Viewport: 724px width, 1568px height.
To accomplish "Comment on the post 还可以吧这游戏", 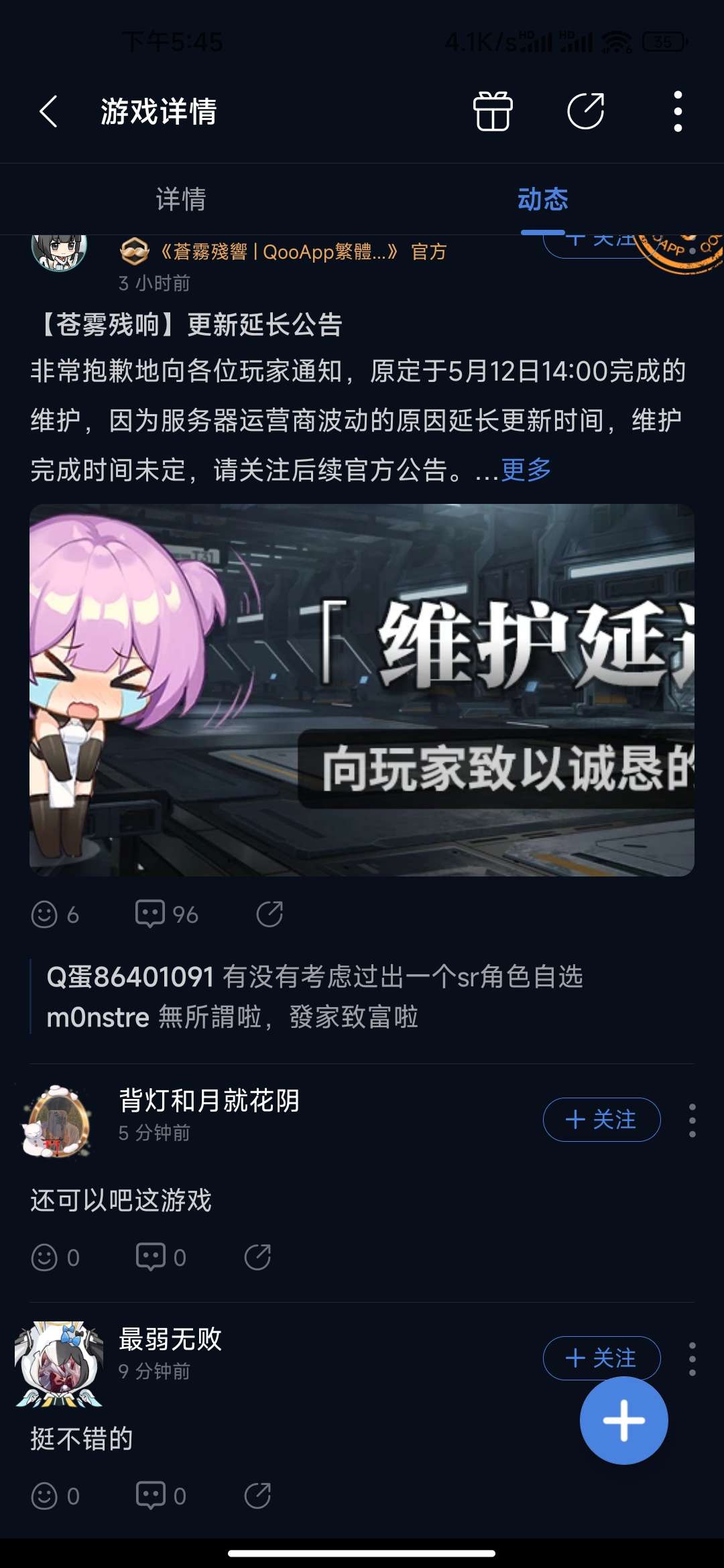I will coord(150,1257).
